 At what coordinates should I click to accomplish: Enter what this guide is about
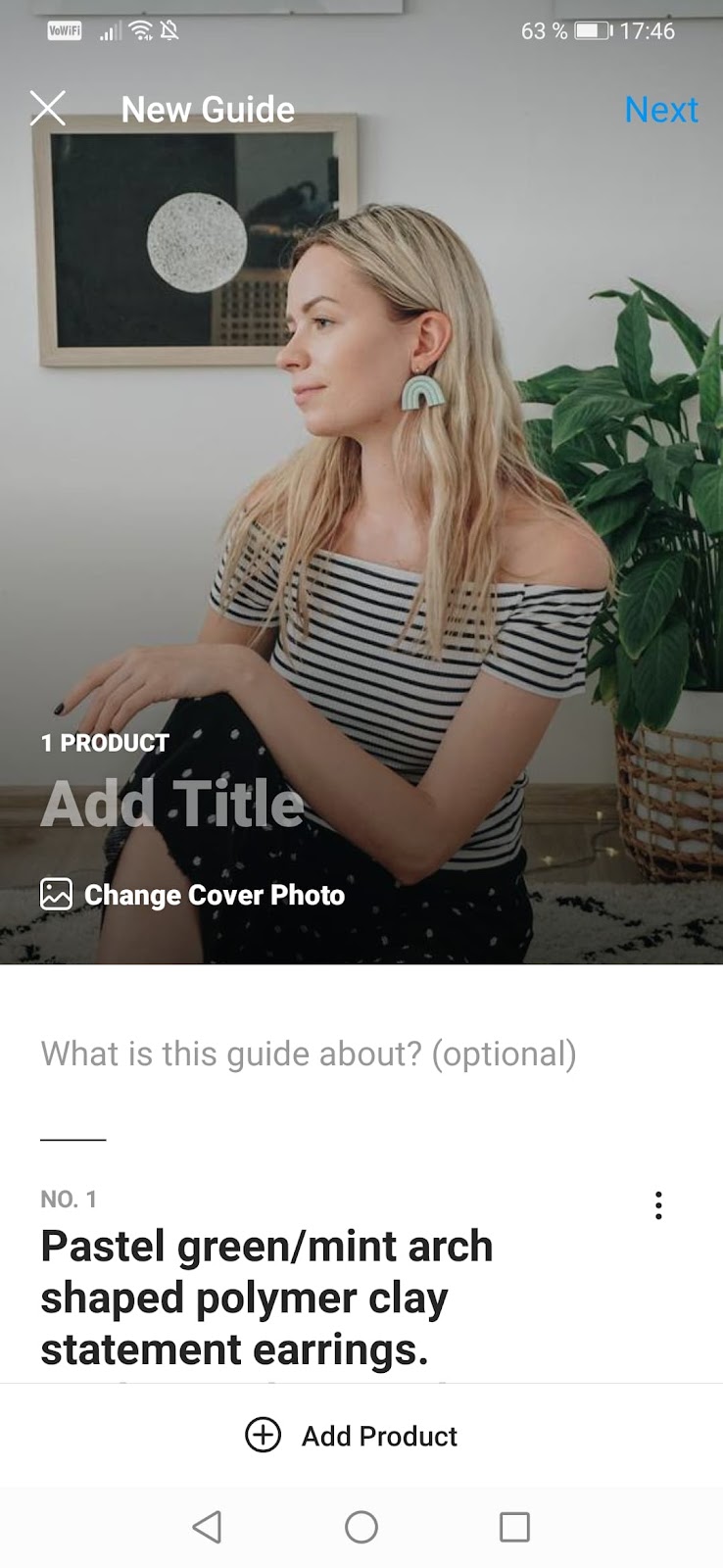click(309, 1054)
